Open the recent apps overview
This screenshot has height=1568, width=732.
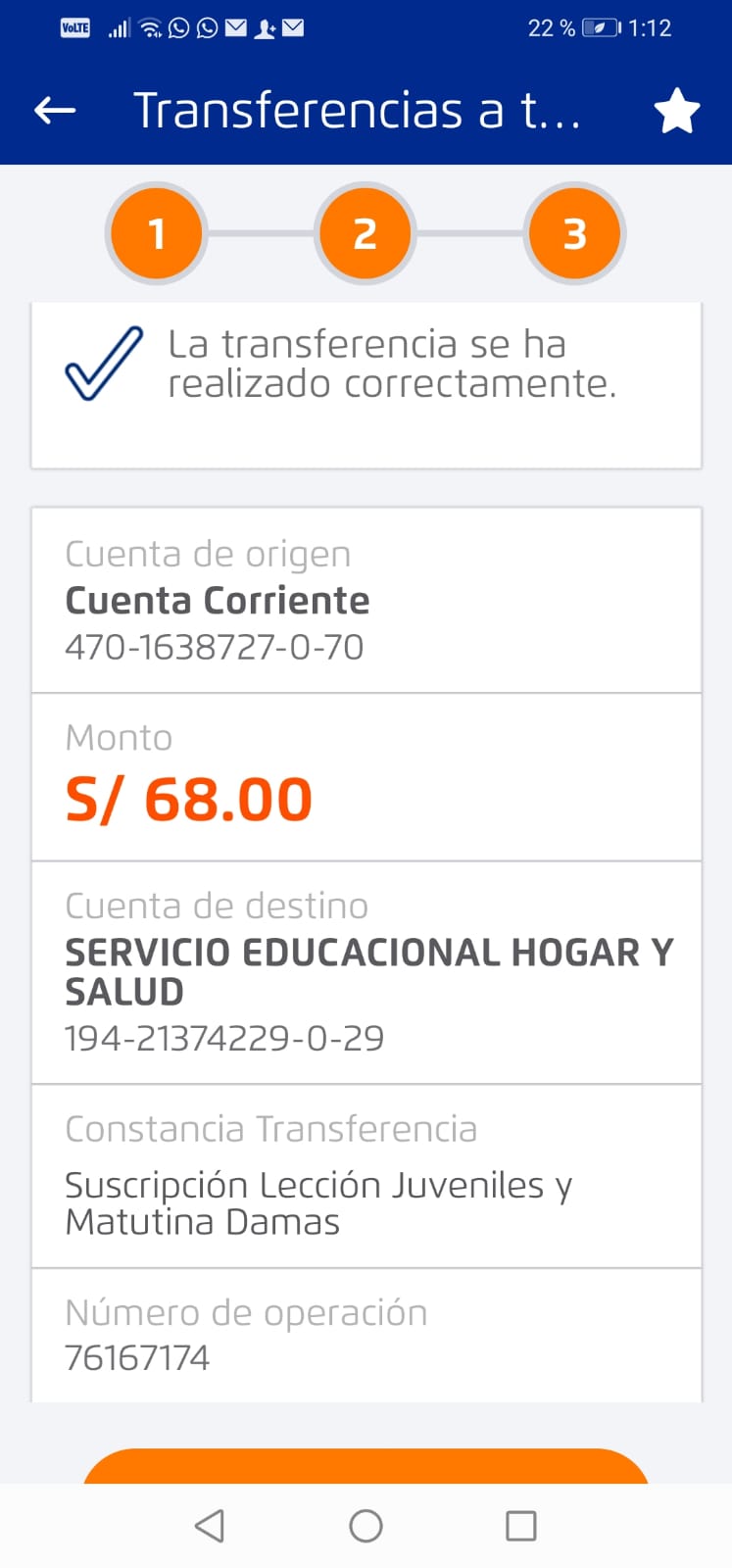520,1526
